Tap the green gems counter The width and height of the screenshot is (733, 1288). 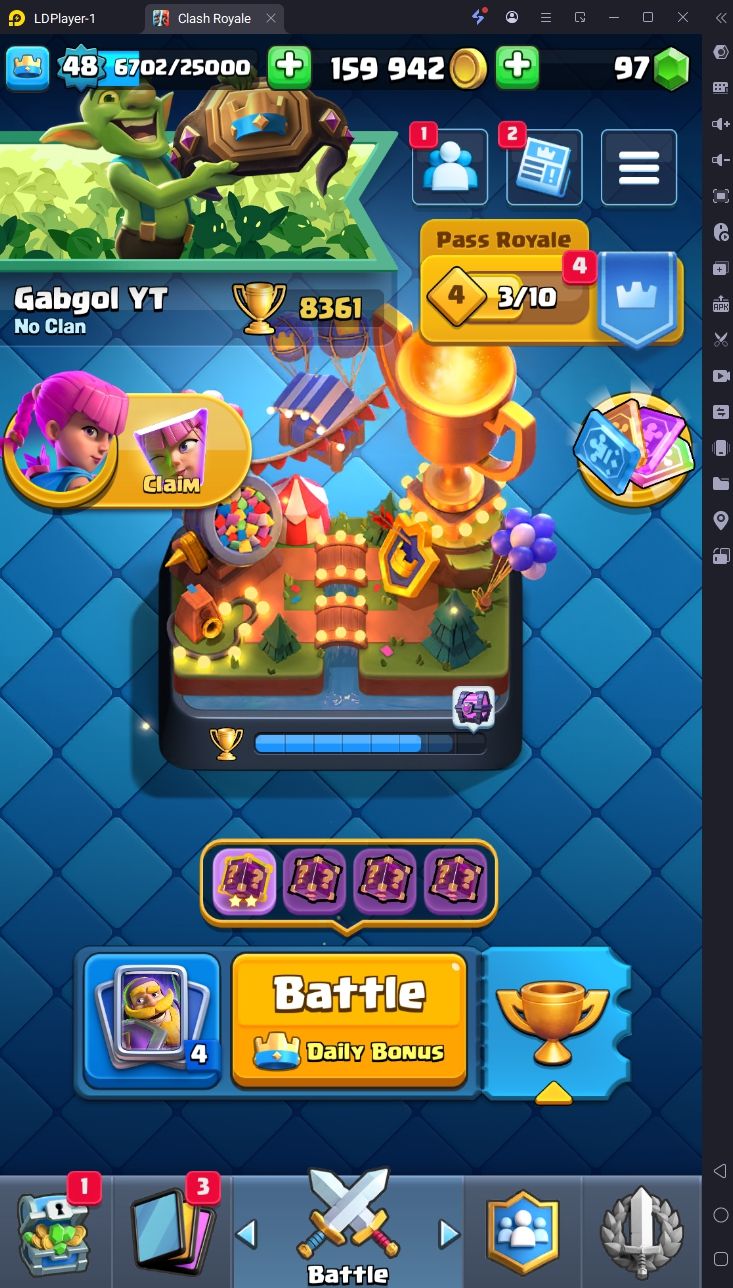[x=651, y=67]
